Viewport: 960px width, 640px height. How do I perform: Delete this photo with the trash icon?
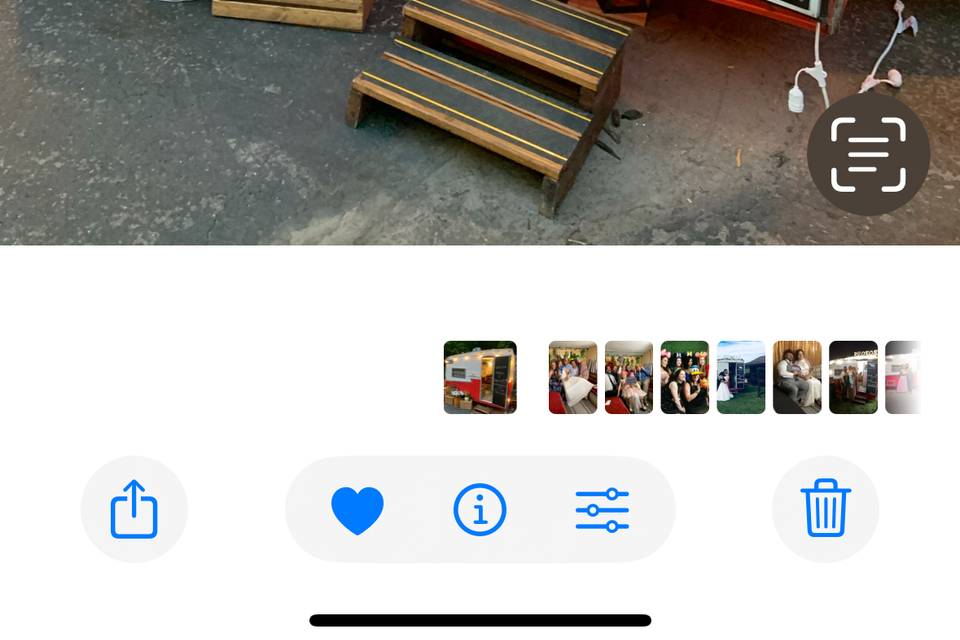click(x=825, y=509)
